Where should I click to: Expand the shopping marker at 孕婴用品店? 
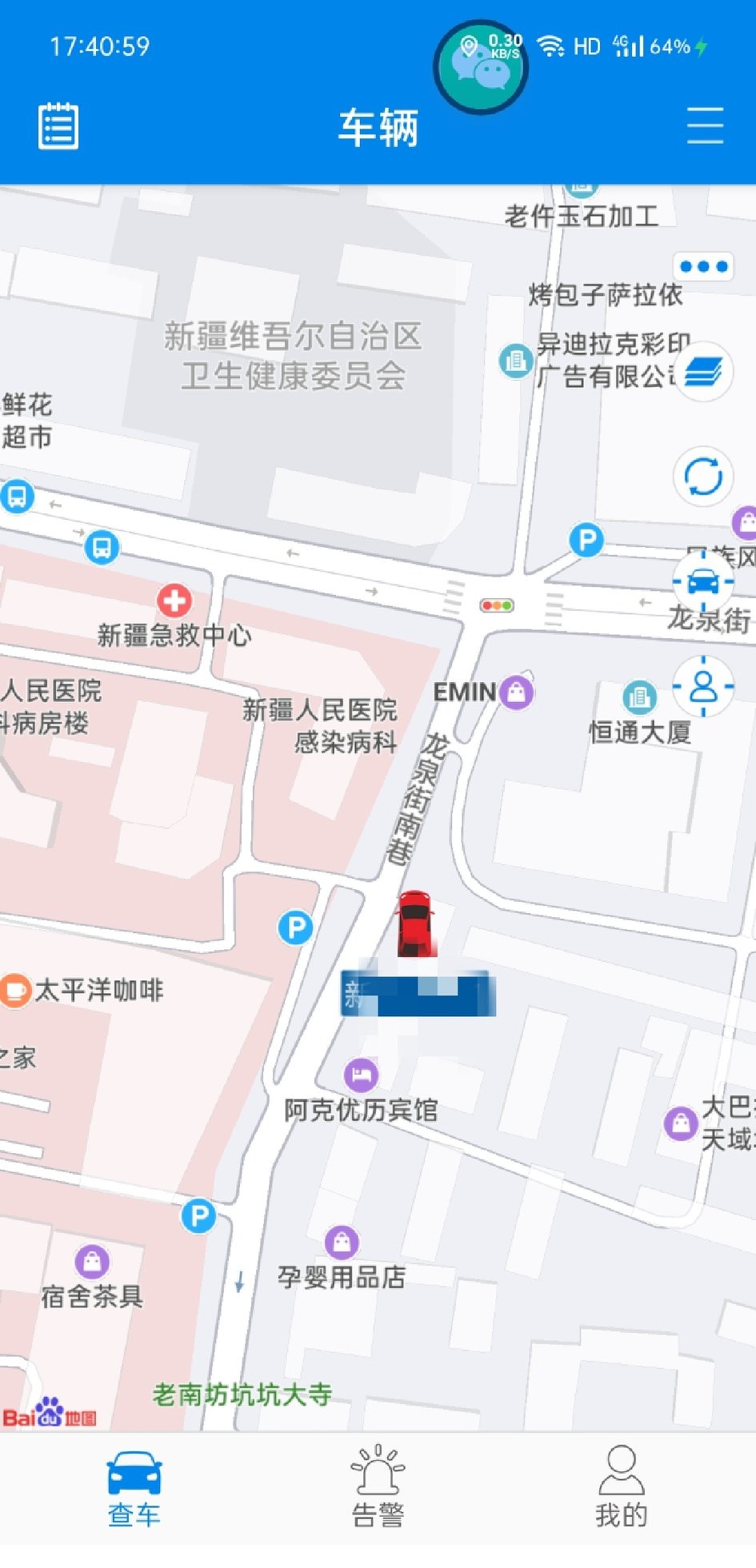(x=344, y=1242)
